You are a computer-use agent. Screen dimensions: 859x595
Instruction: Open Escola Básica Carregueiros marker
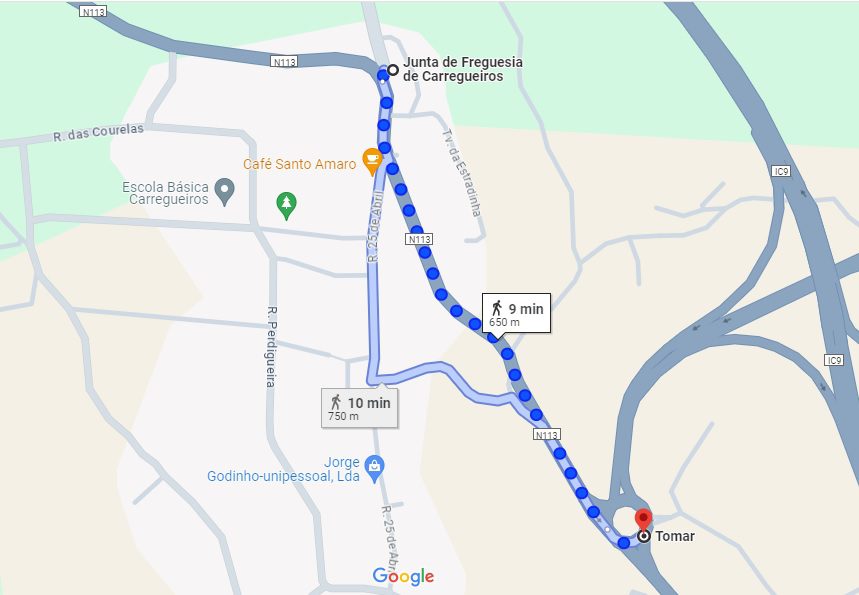(x=224, y=192)
